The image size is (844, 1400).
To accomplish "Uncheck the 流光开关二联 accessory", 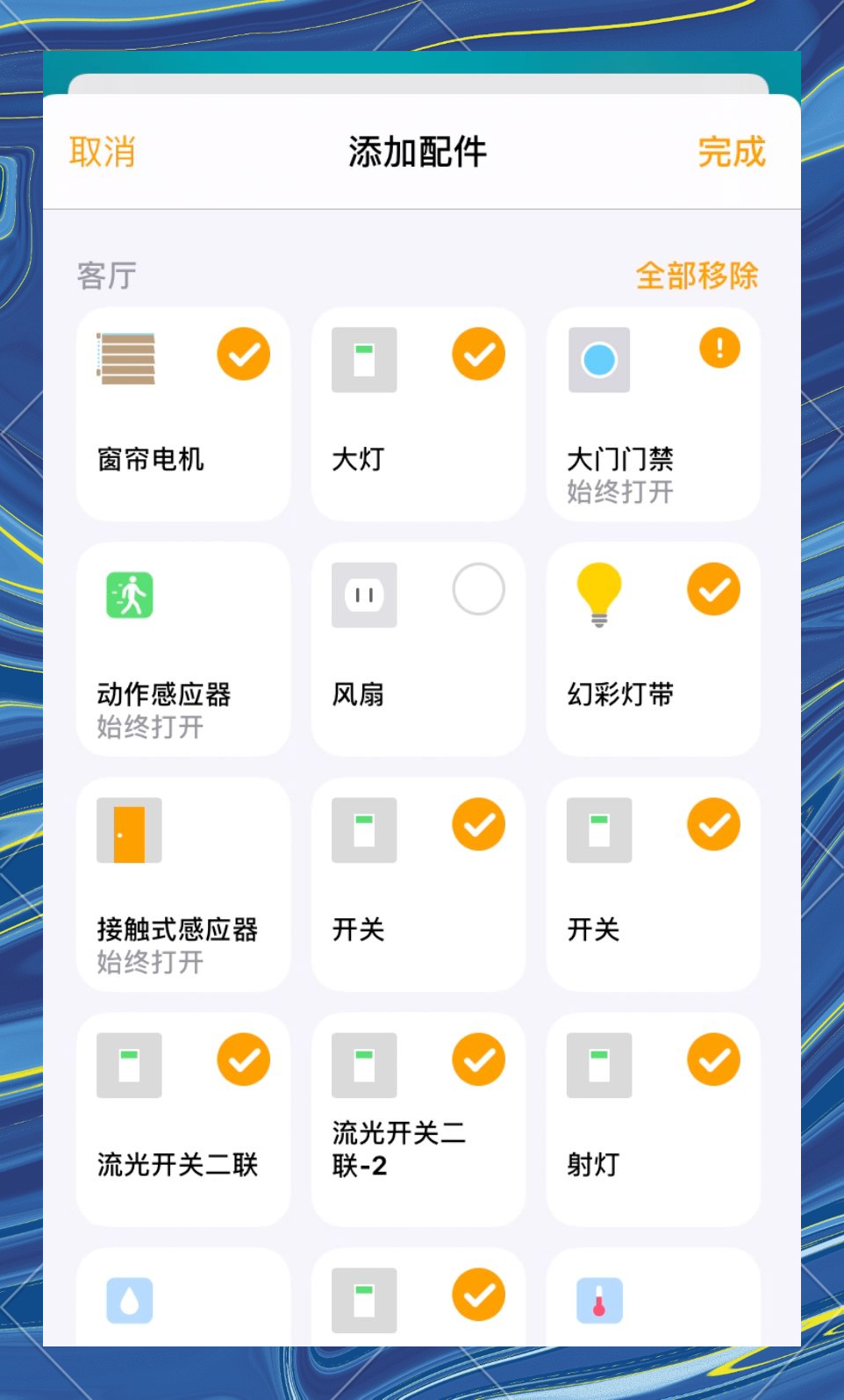I will click(243, 1059).
